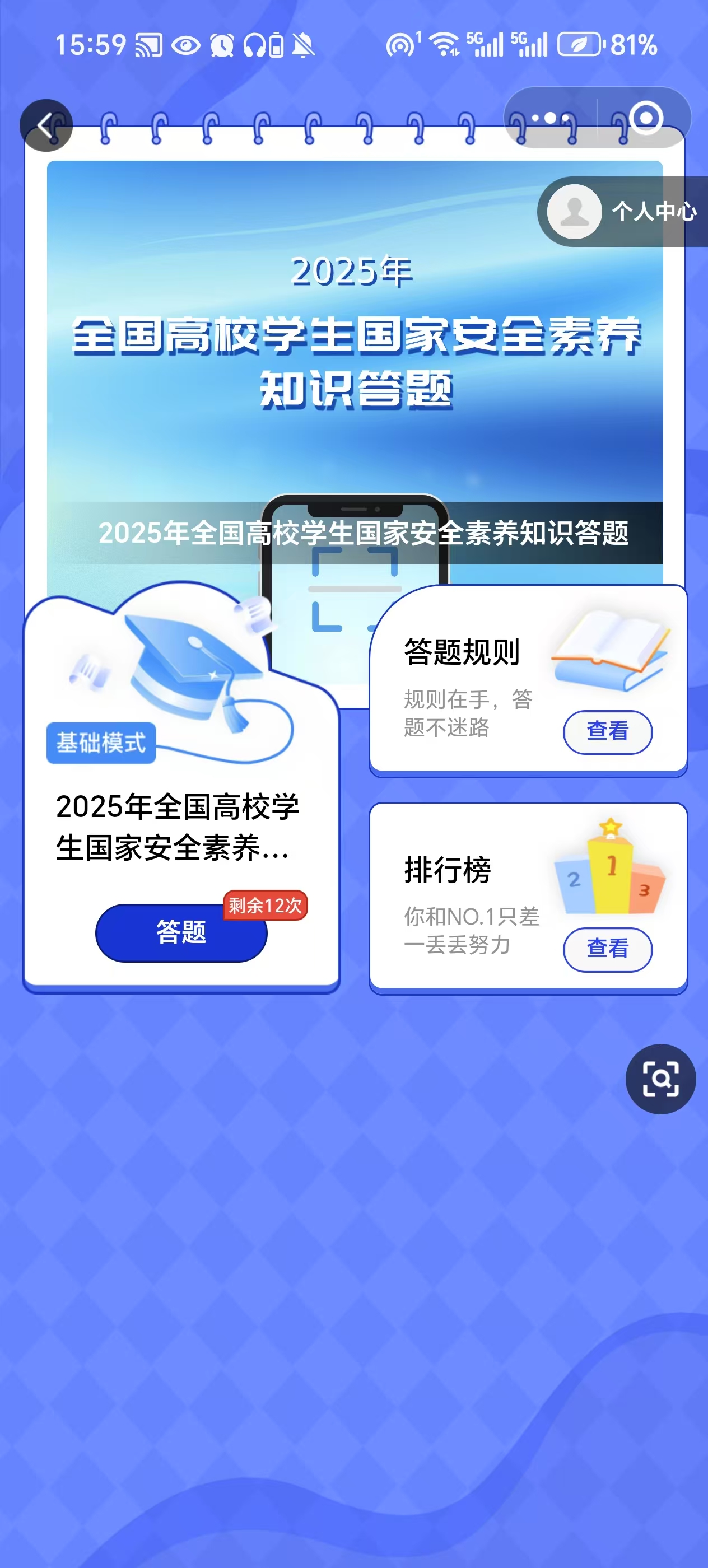The width and height of the screenshot is (708, 1568).
Task: Open the floating scan search icon
Action: [660, 1079]
